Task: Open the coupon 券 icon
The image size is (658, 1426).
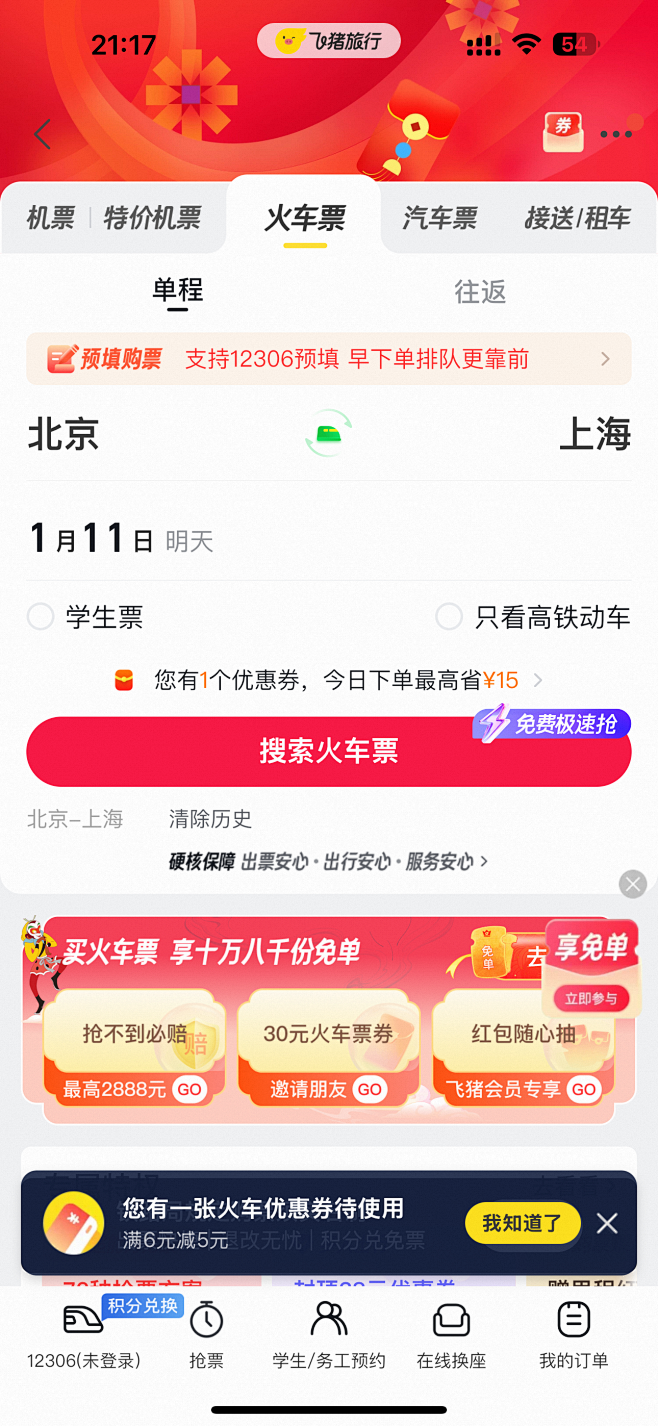Action: coord(563,131)
